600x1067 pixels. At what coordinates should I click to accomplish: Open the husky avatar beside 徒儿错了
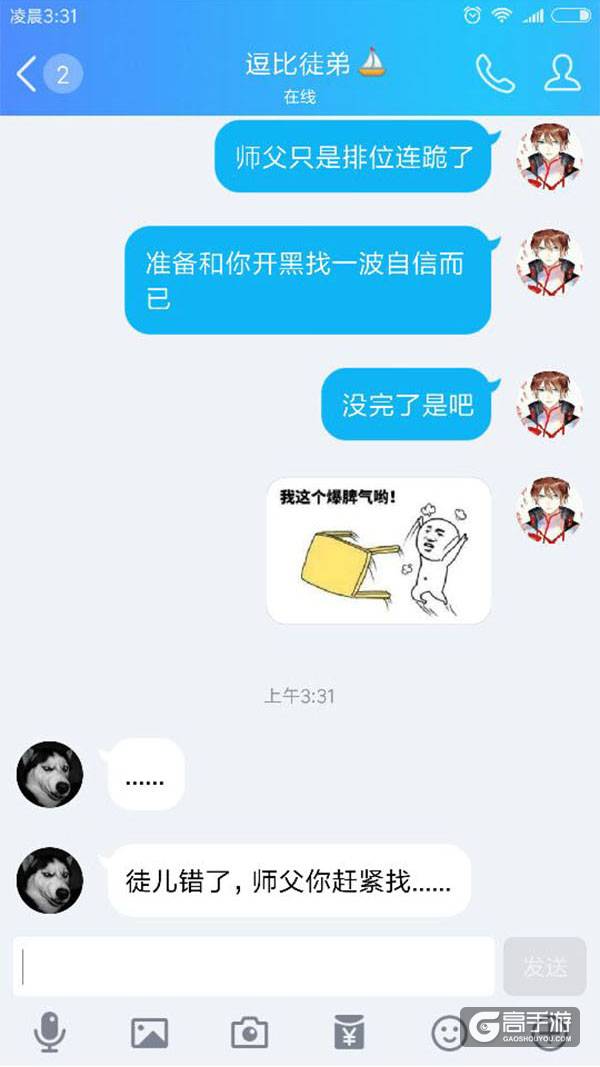tap(50, 880)
